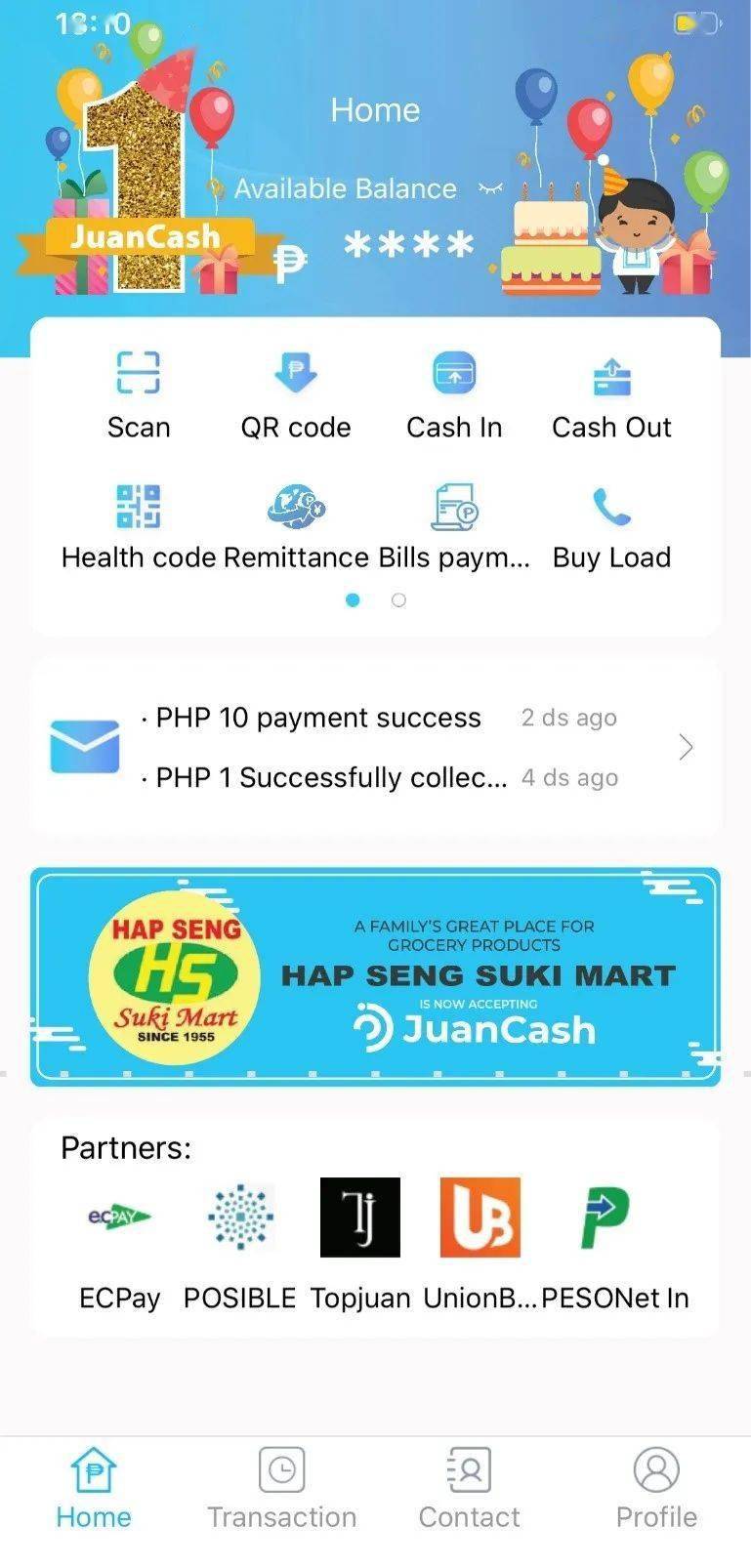Open UnionBank partner
751x1568 pixels.
[480, 1240]
